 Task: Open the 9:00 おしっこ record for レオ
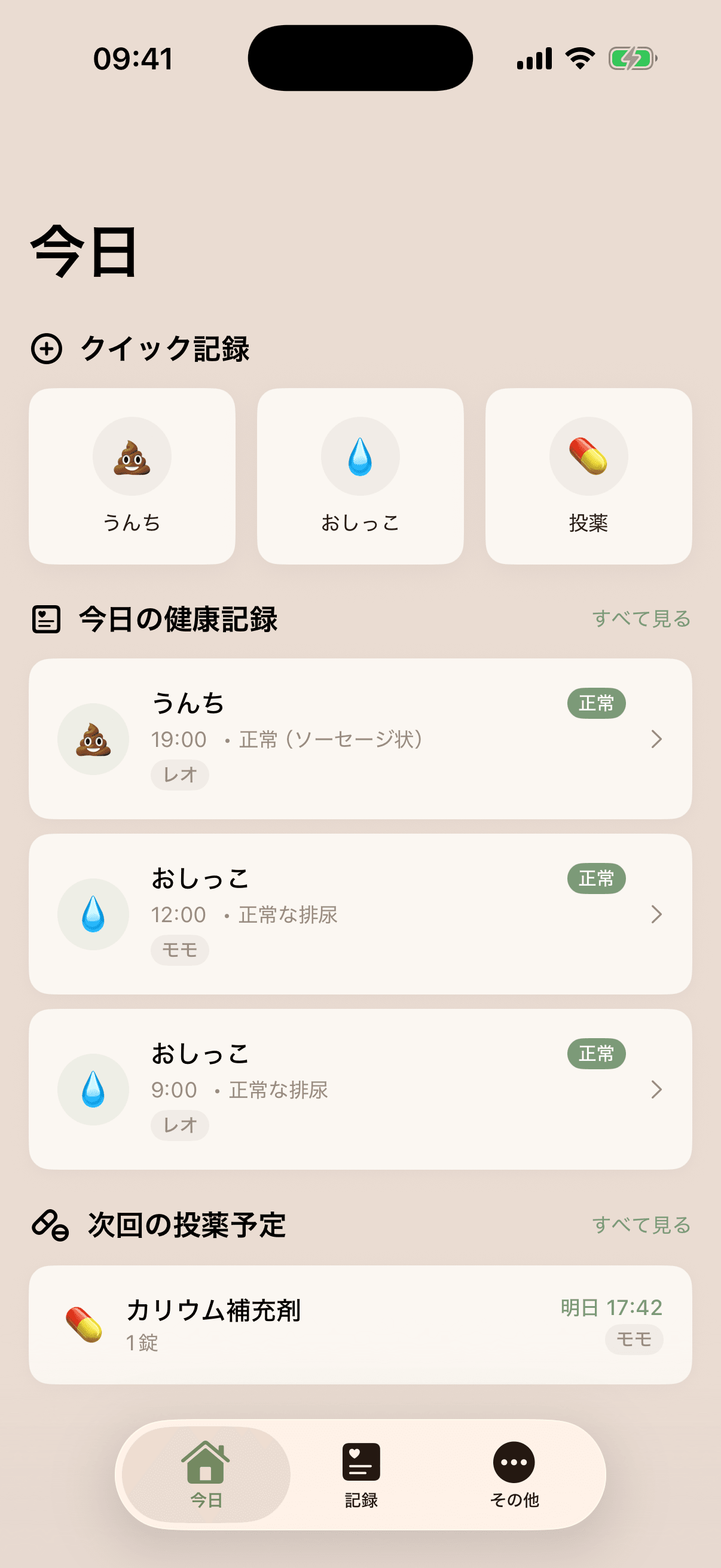click(x=360, y=1089)
